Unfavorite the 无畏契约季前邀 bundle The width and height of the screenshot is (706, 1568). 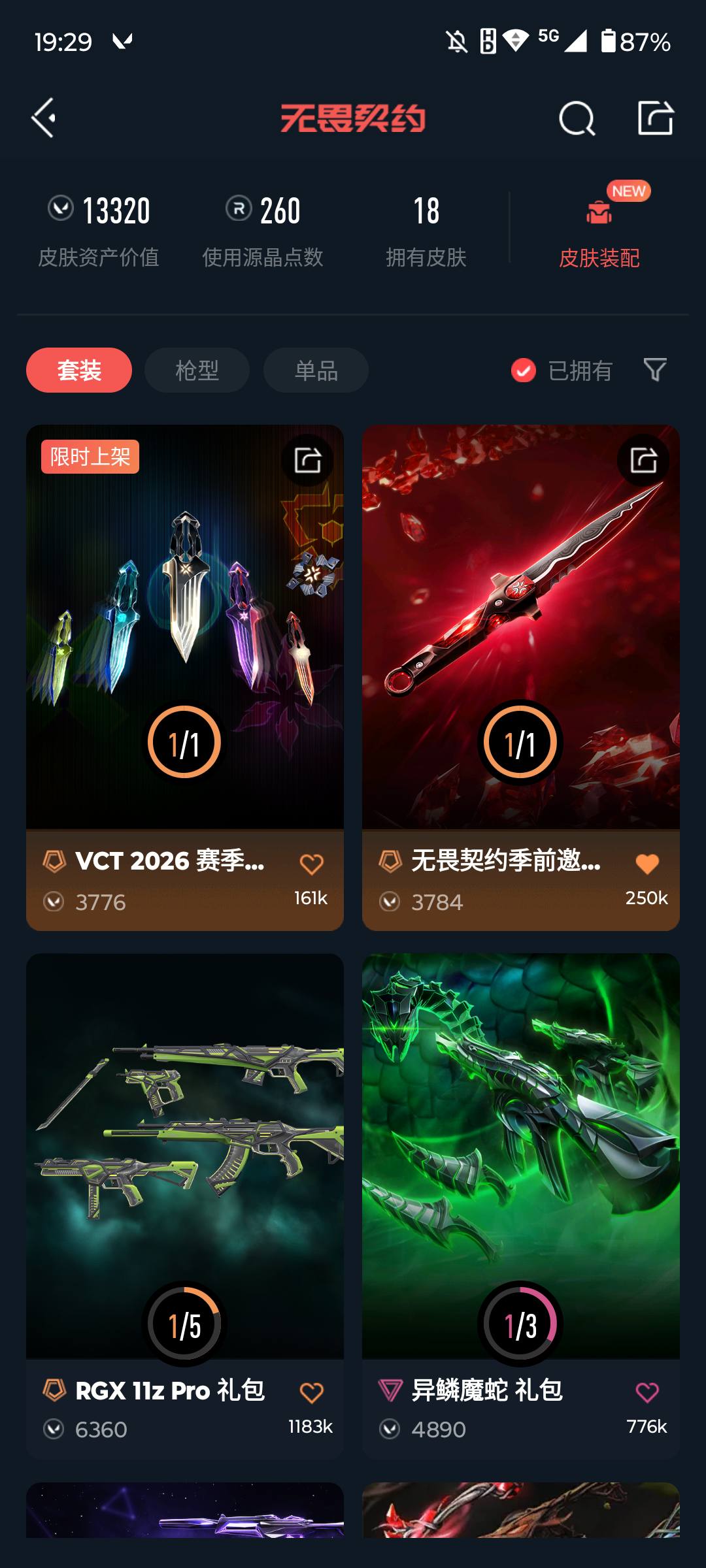[x=647, y=862]
